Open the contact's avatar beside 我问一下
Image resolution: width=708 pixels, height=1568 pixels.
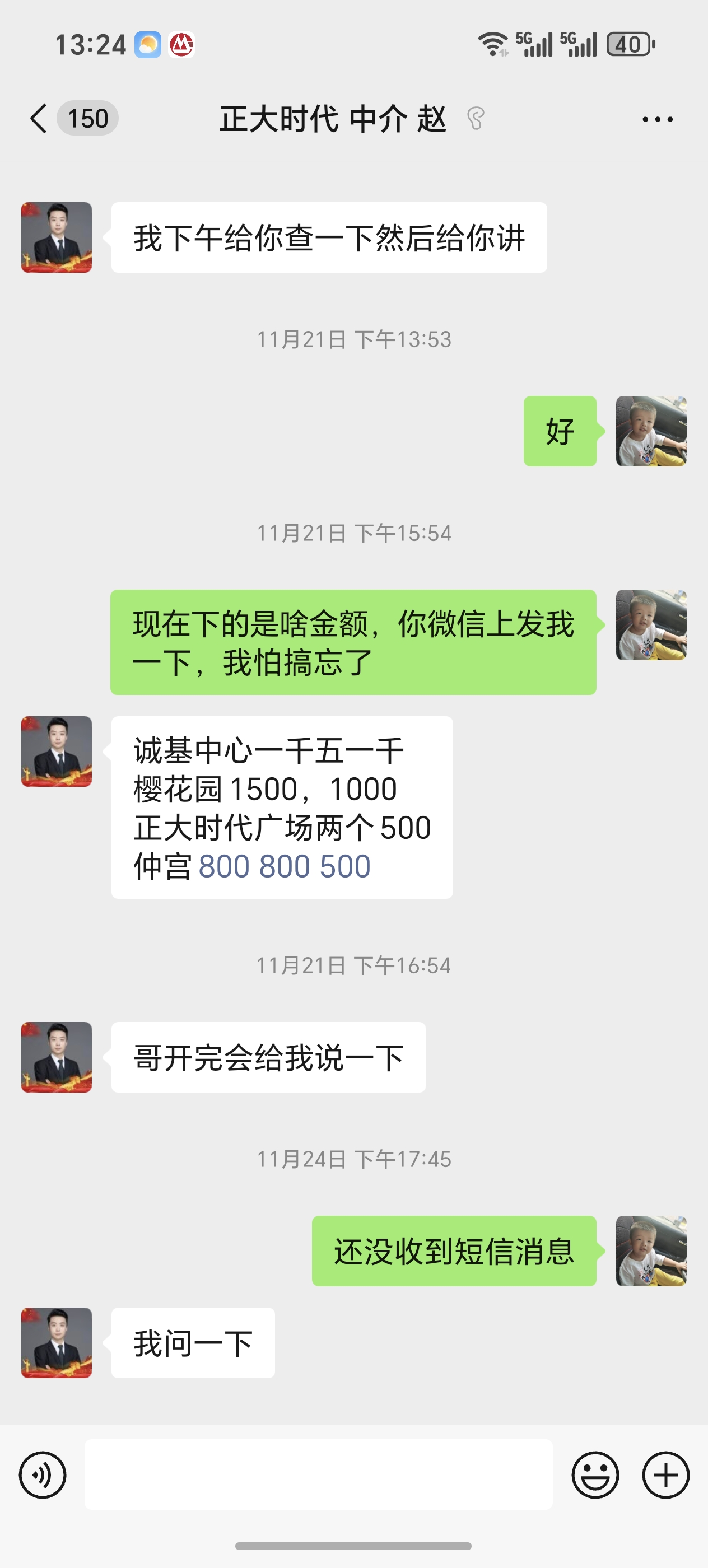click(x=57, y=1342)
